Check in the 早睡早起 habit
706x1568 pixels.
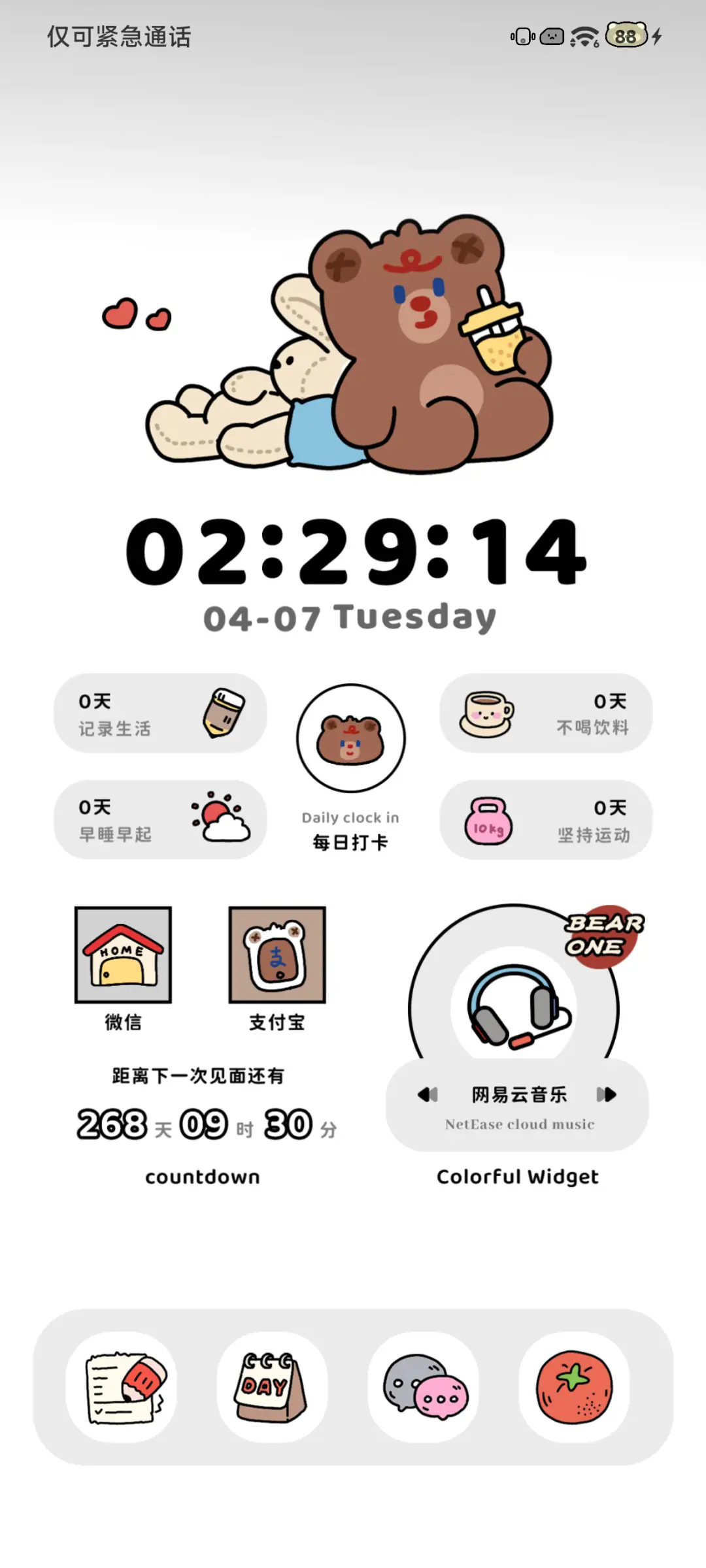160,820
